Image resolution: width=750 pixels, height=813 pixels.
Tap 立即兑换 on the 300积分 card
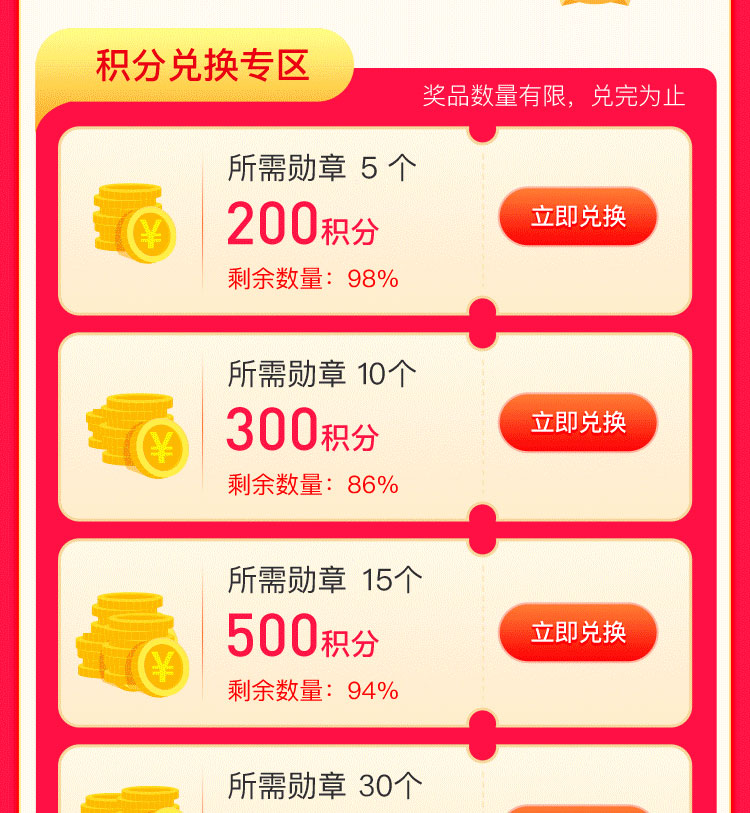coord(578,422)
